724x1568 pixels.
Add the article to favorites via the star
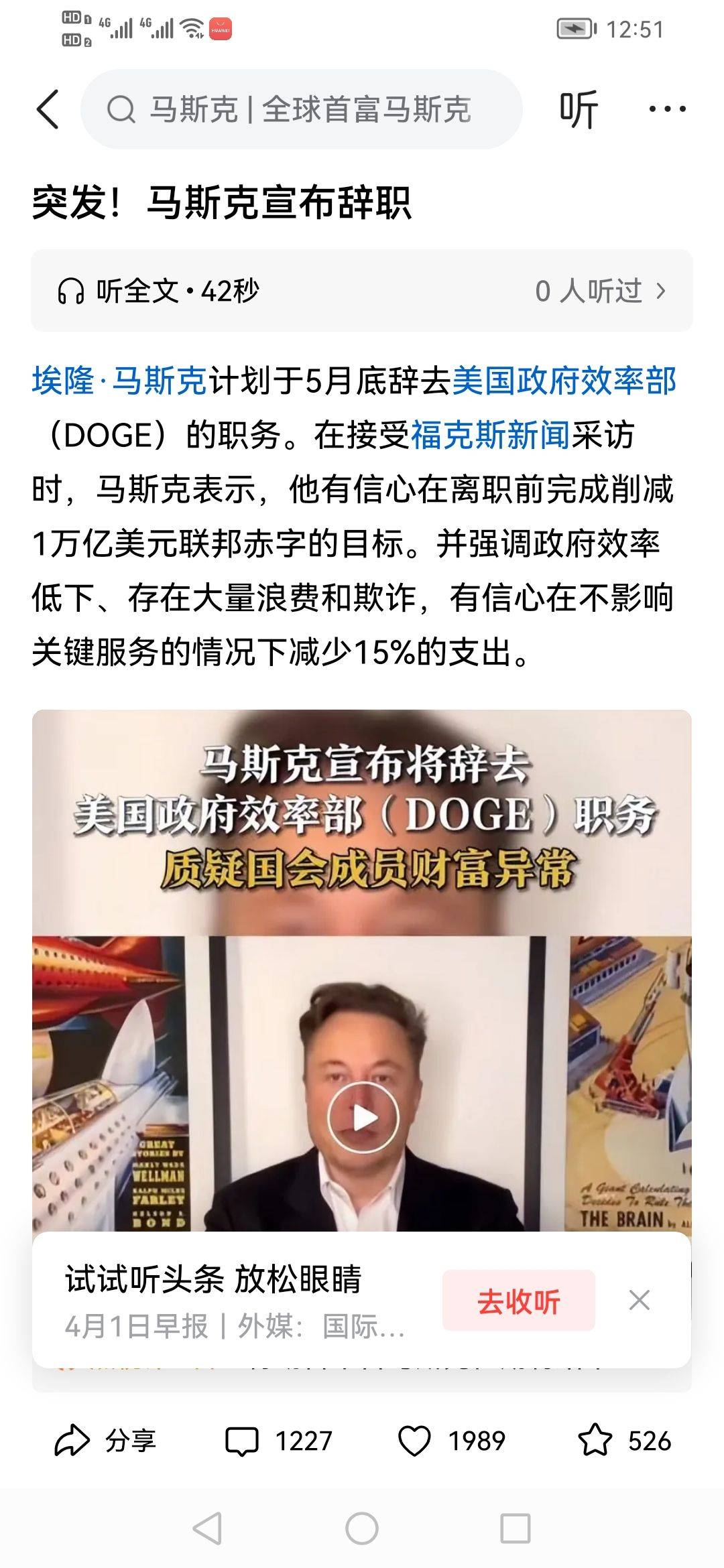(623, 1441)
